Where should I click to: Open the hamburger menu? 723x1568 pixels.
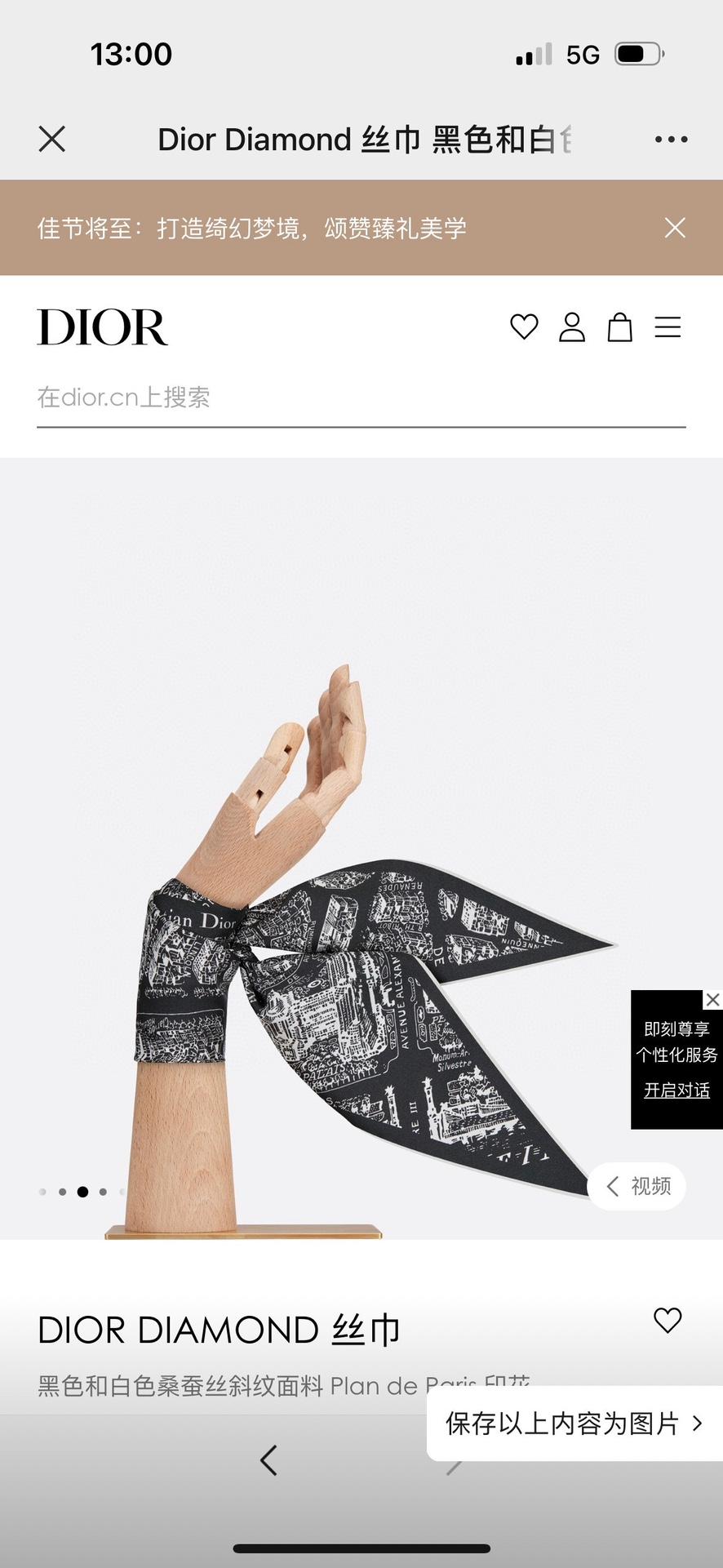tap(668, 327)
